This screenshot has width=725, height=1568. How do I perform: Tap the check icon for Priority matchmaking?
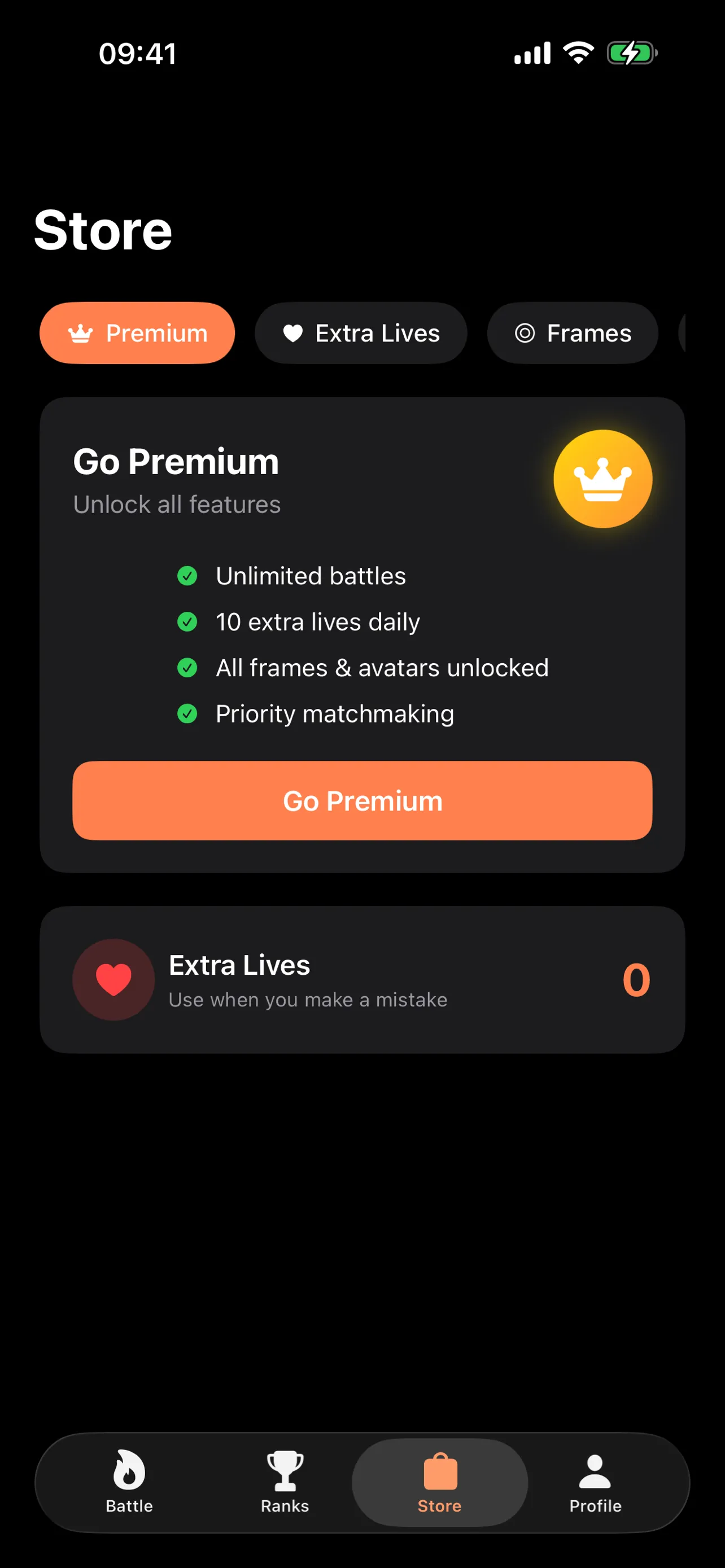click(188, 713)
